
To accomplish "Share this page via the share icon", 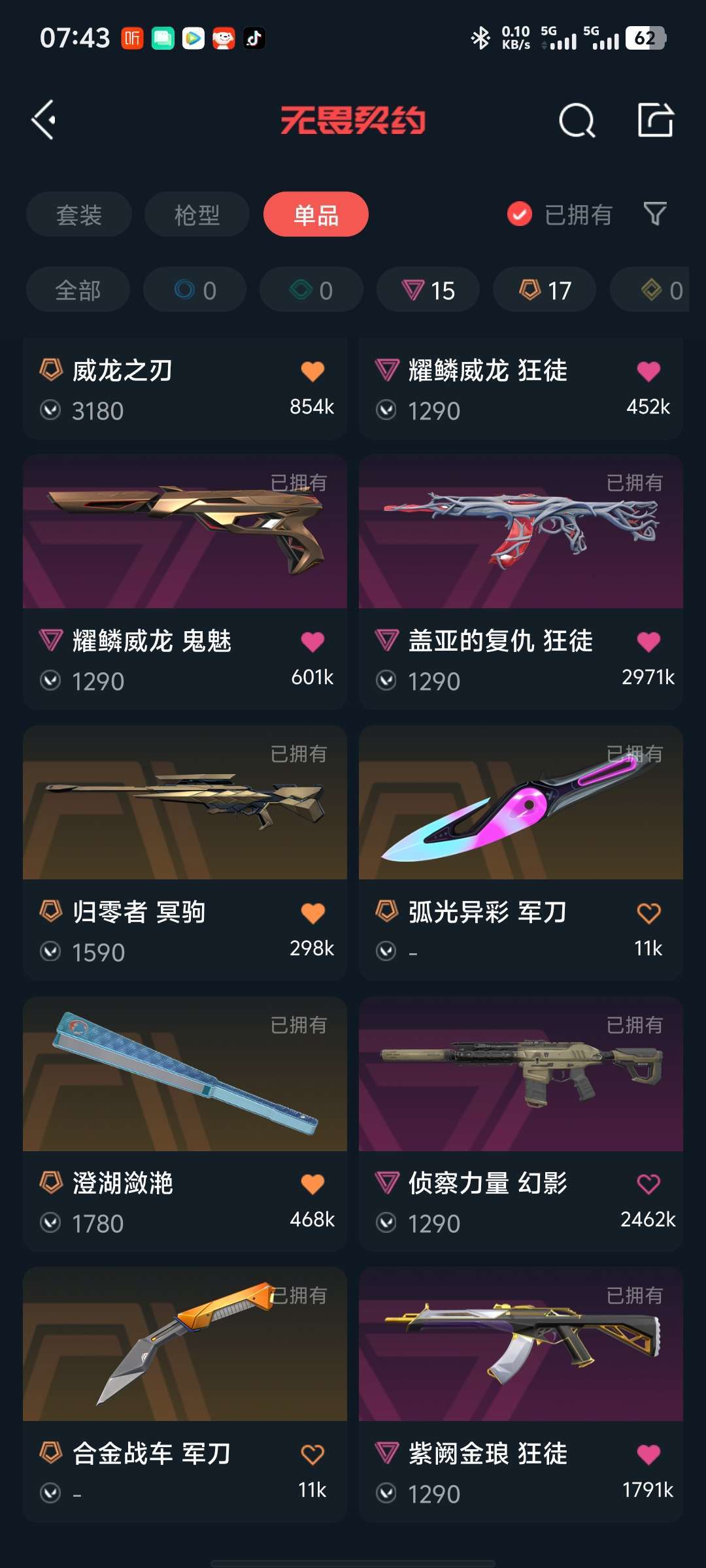I will coord(655,120).
